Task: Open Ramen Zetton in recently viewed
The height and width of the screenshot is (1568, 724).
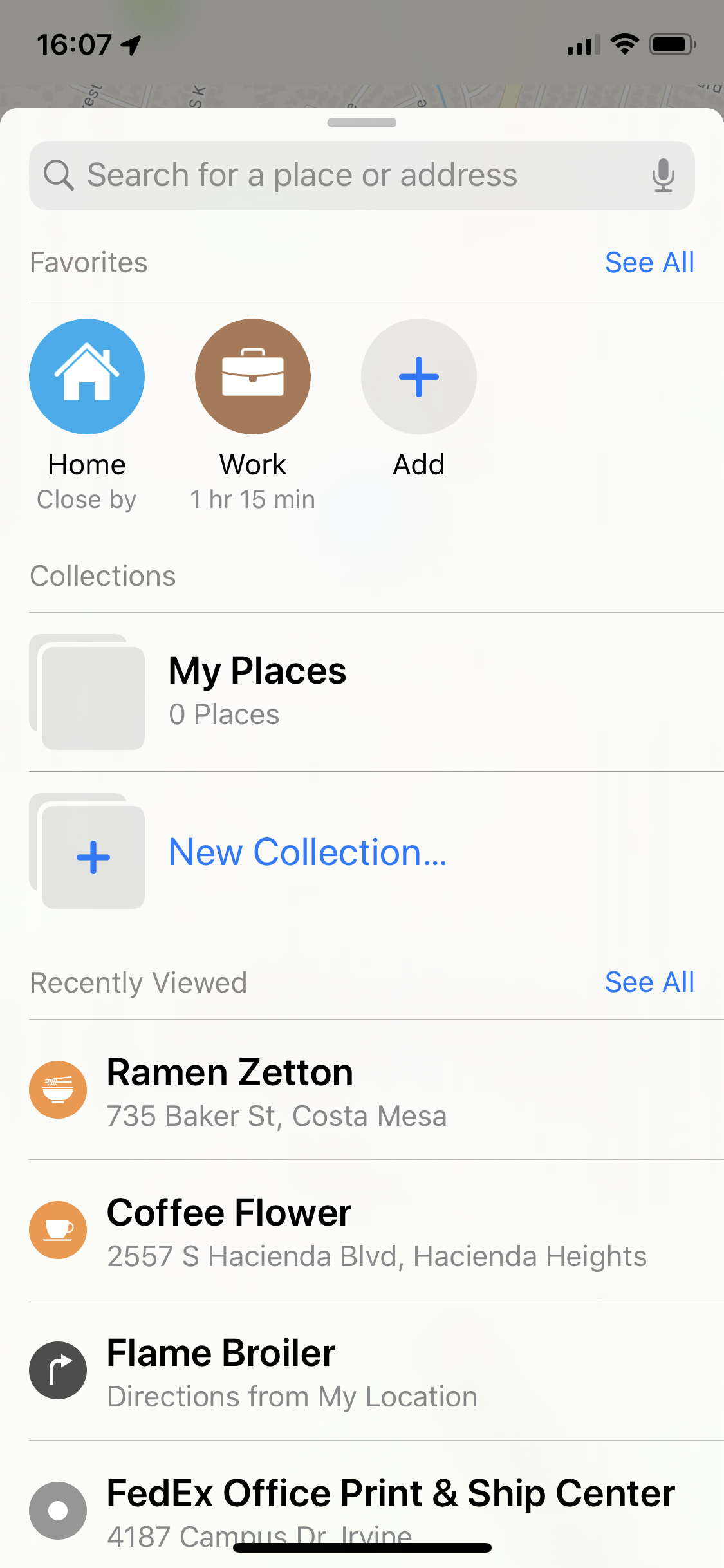Action: point(376,1090)
